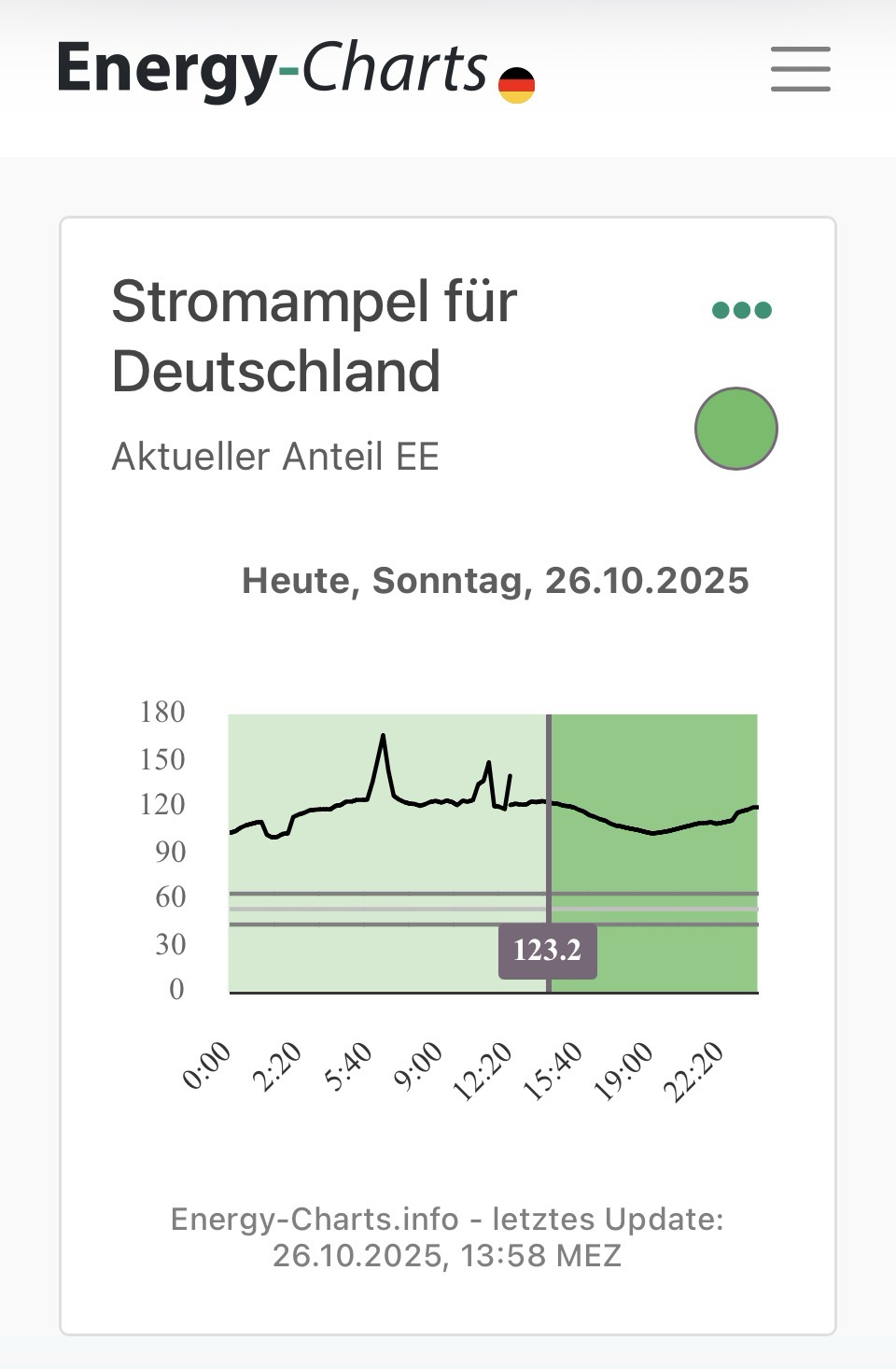Open the hamburger navigation menu

click(x=800, y=69)
